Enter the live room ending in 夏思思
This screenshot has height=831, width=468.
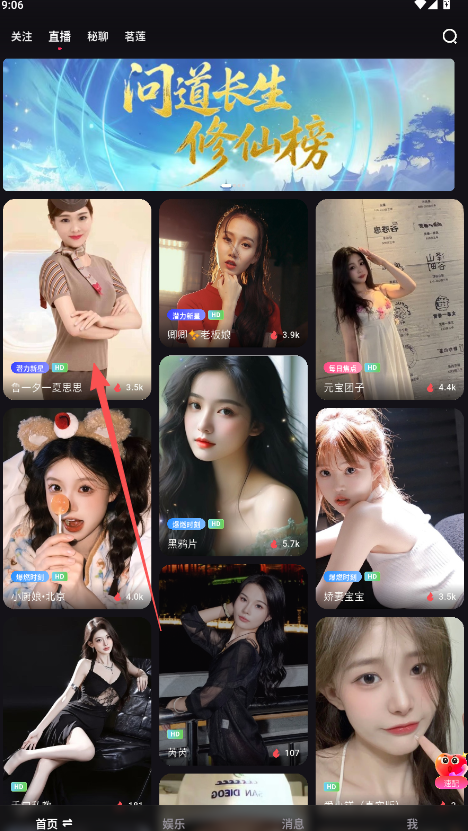[x=77, y=299]
